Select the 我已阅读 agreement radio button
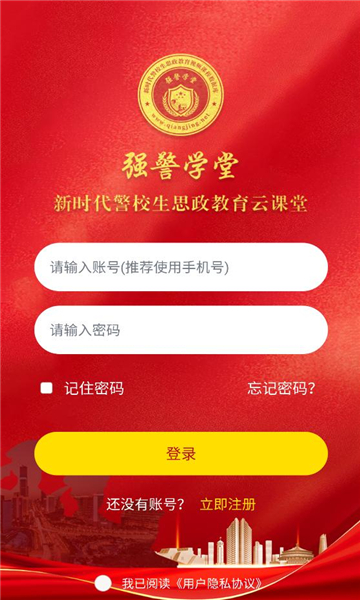 click(x=103, y=584)
